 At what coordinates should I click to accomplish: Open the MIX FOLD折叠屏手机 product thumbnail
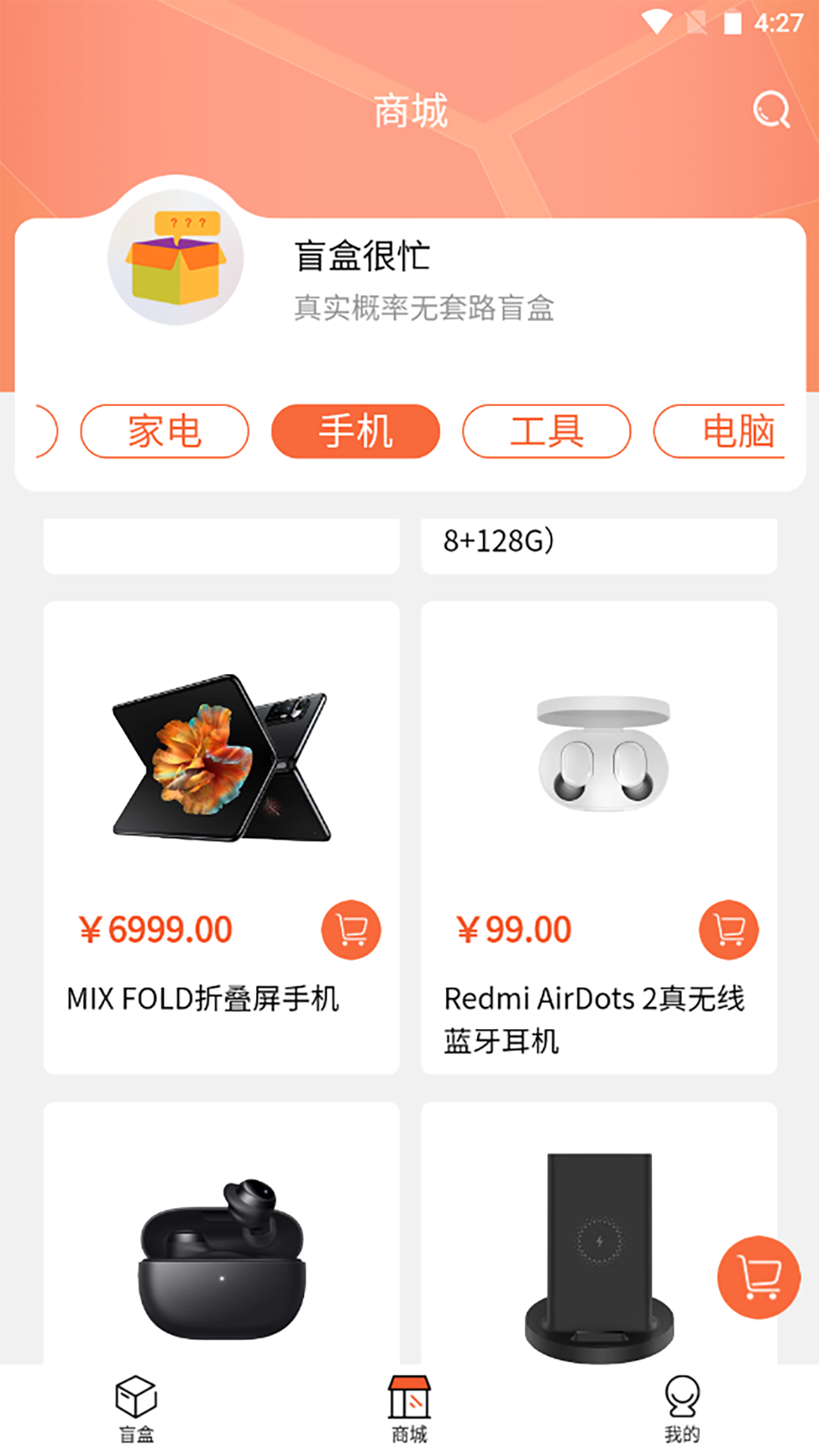[x=223, y=758]
